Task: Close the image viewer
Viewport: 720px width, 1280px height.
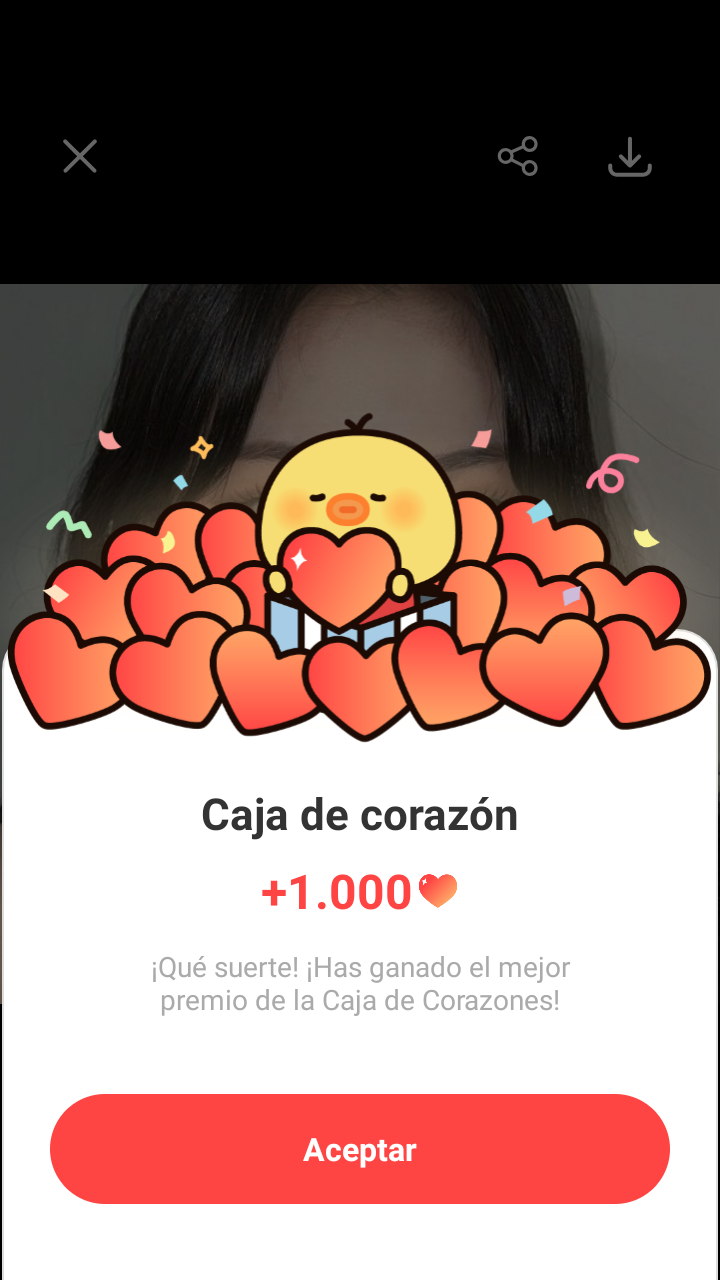Action: [x=80, y=156]
